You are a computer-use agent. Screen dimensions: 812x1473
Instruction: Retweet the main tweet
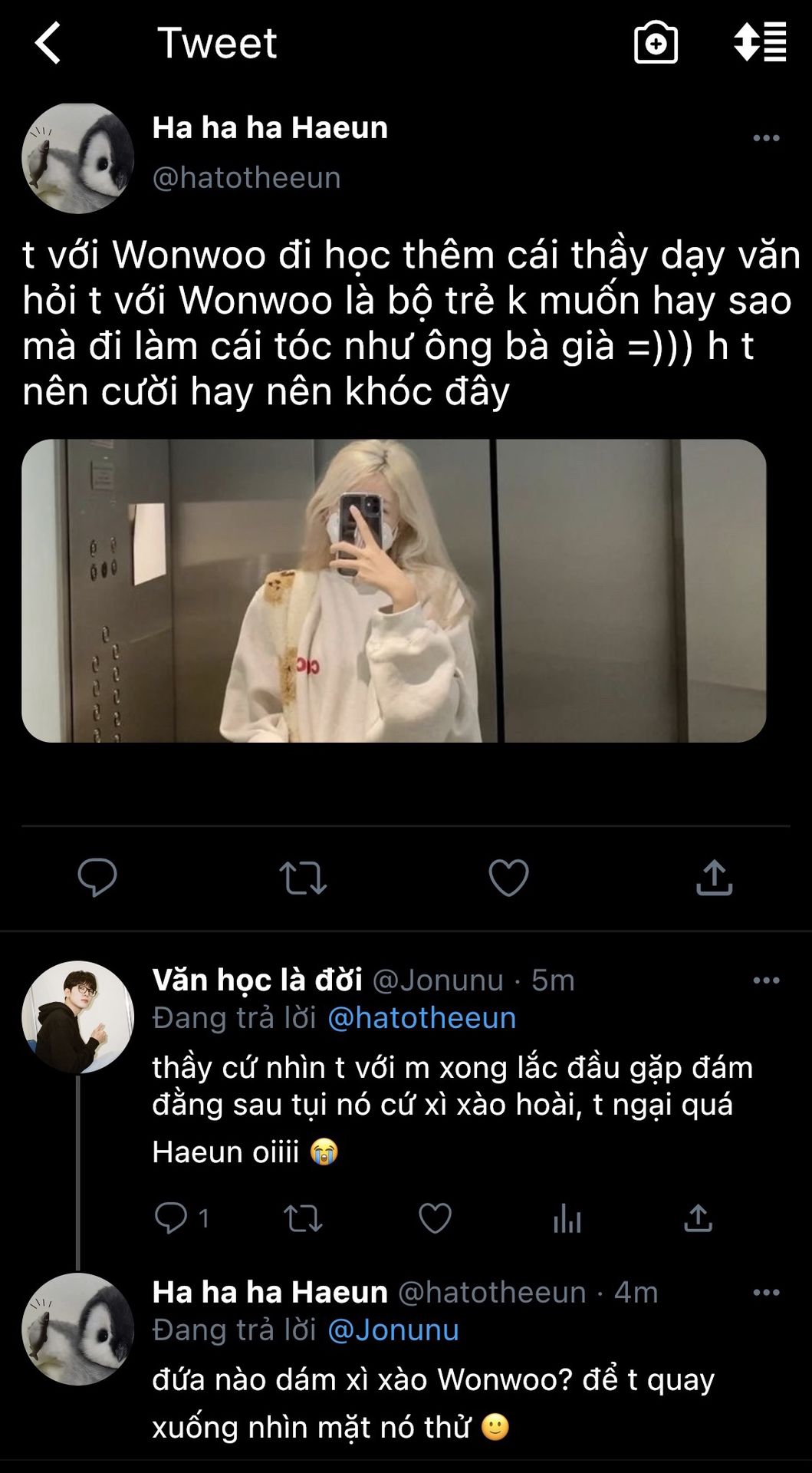(x=303, y=878)
